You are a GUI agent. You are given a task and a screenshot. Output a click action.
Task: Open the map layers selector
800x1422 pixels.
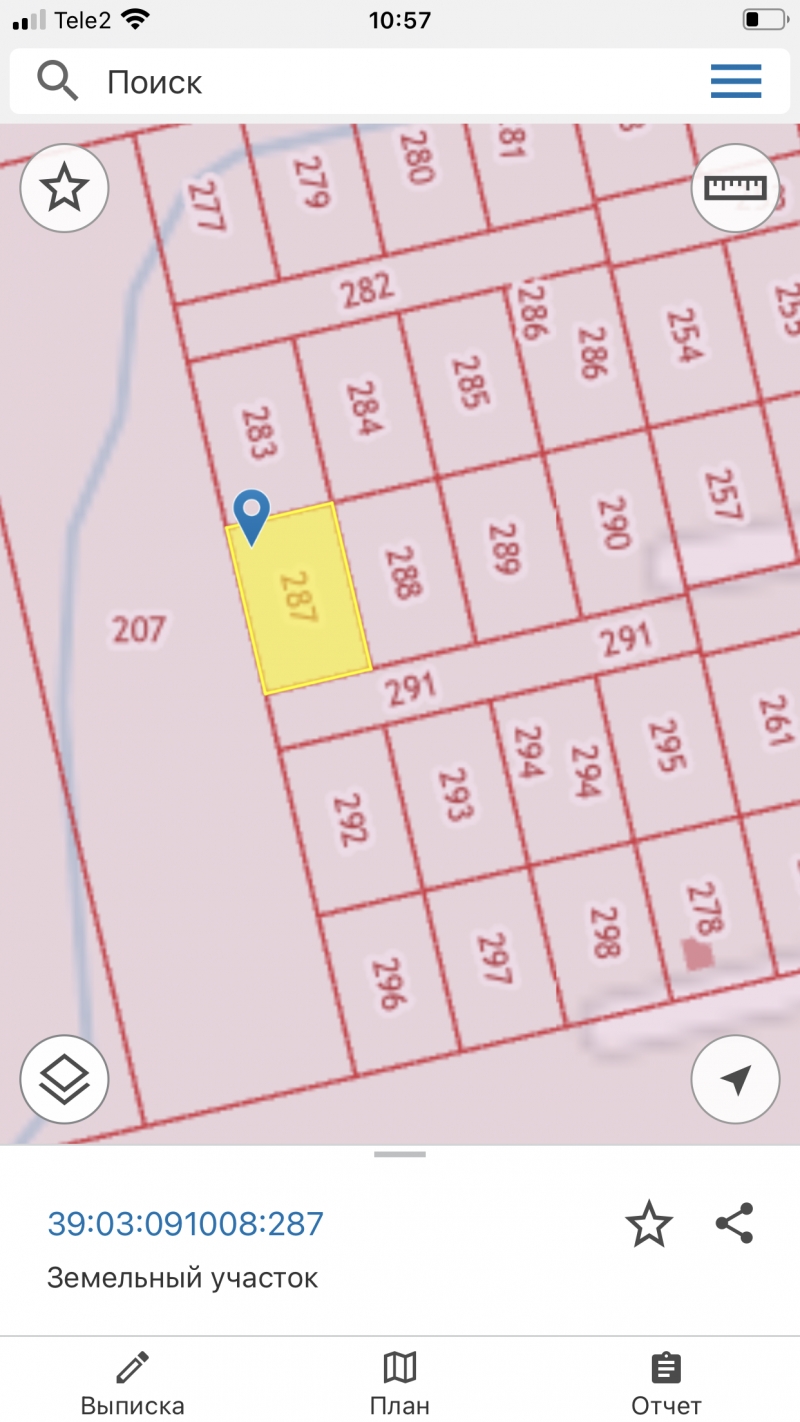pyautogui.click(x=65, y=1079)
